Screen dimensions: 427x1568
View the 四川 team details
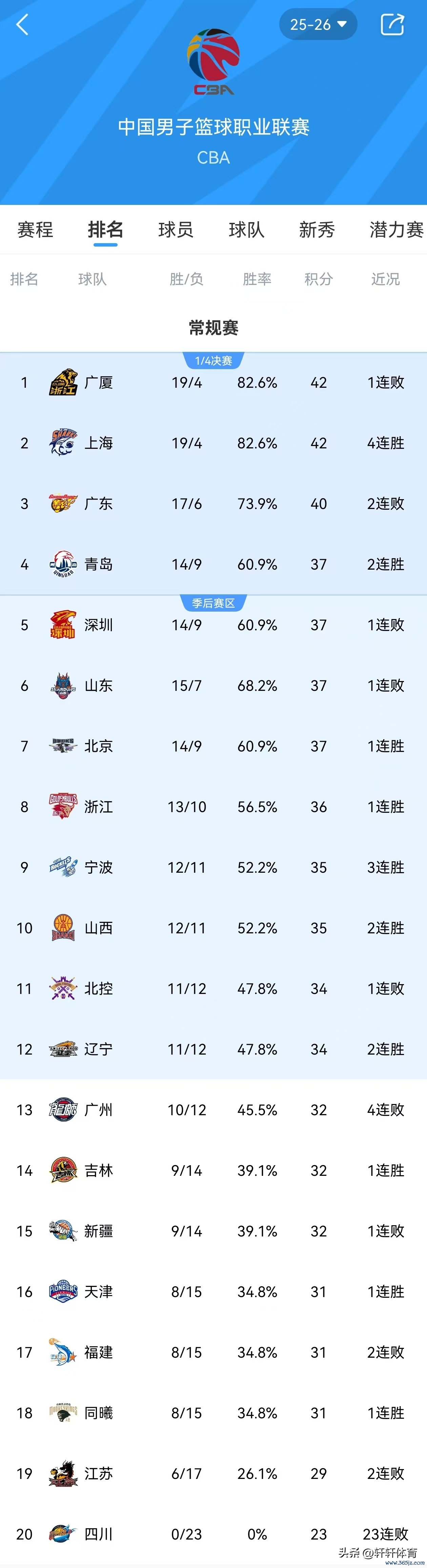click(x=98, y=1534)
